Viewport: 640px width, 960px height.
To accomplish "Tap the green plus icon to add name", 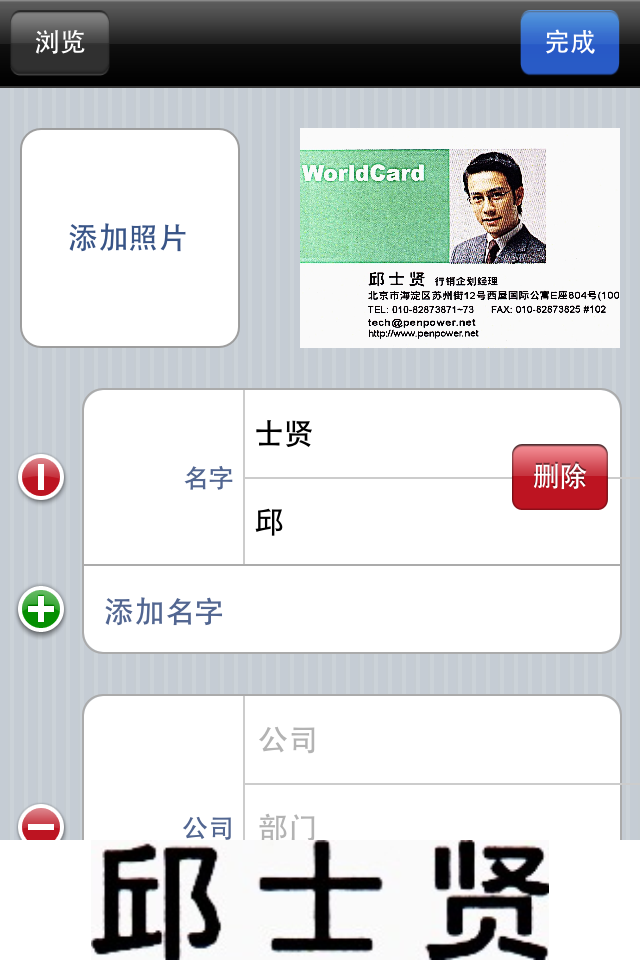I will point(41,609).
